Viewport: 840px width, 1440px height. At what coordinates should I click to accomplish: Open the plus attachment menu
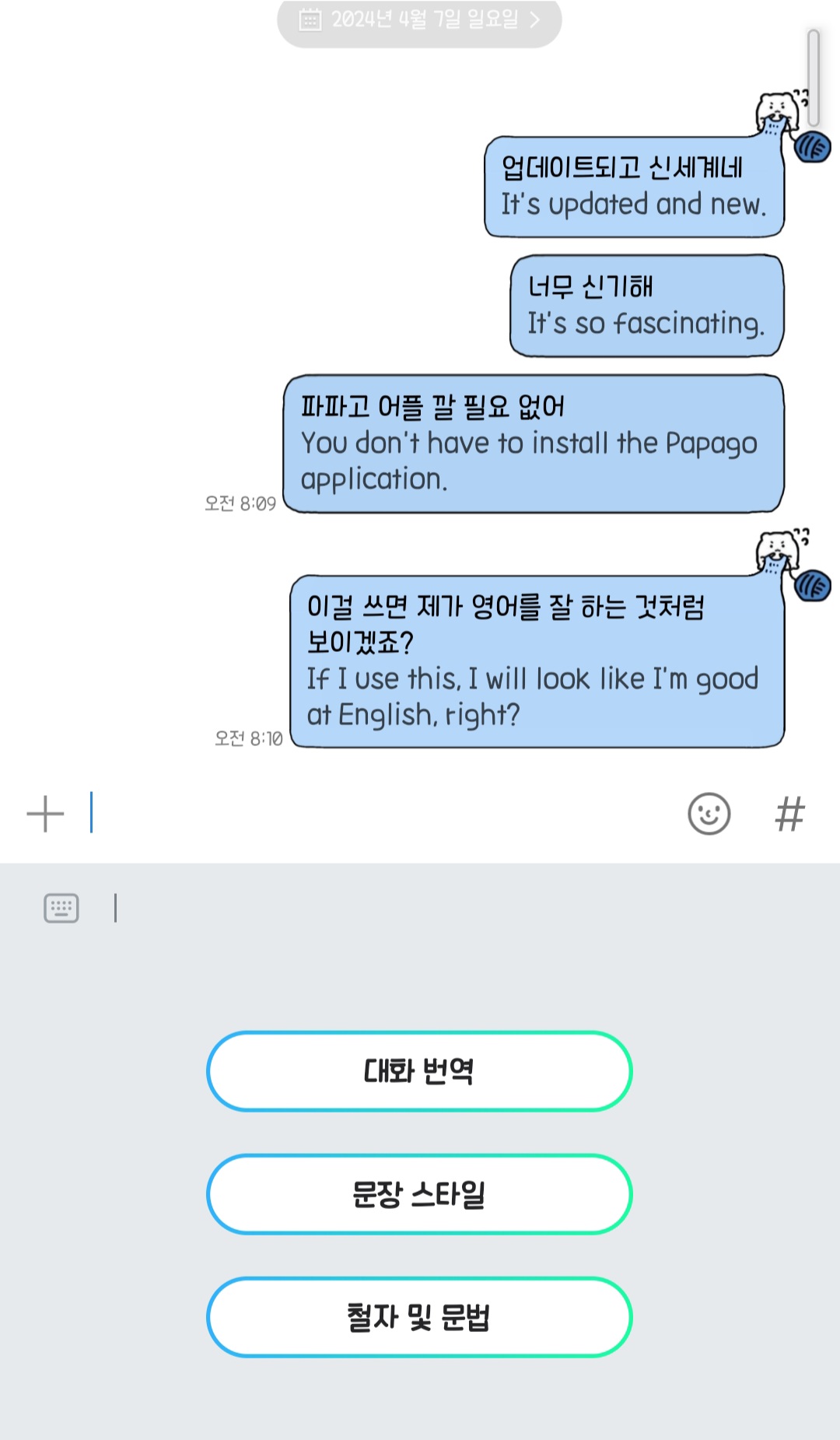[45, 814]
